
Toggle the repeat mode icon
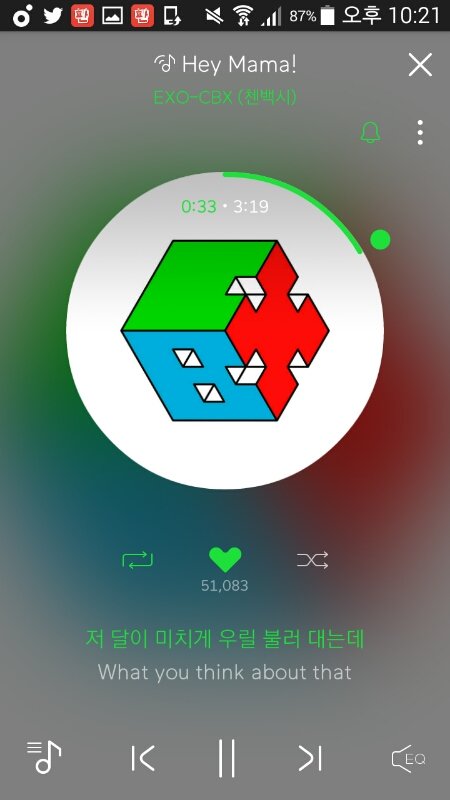coord(137,560)
